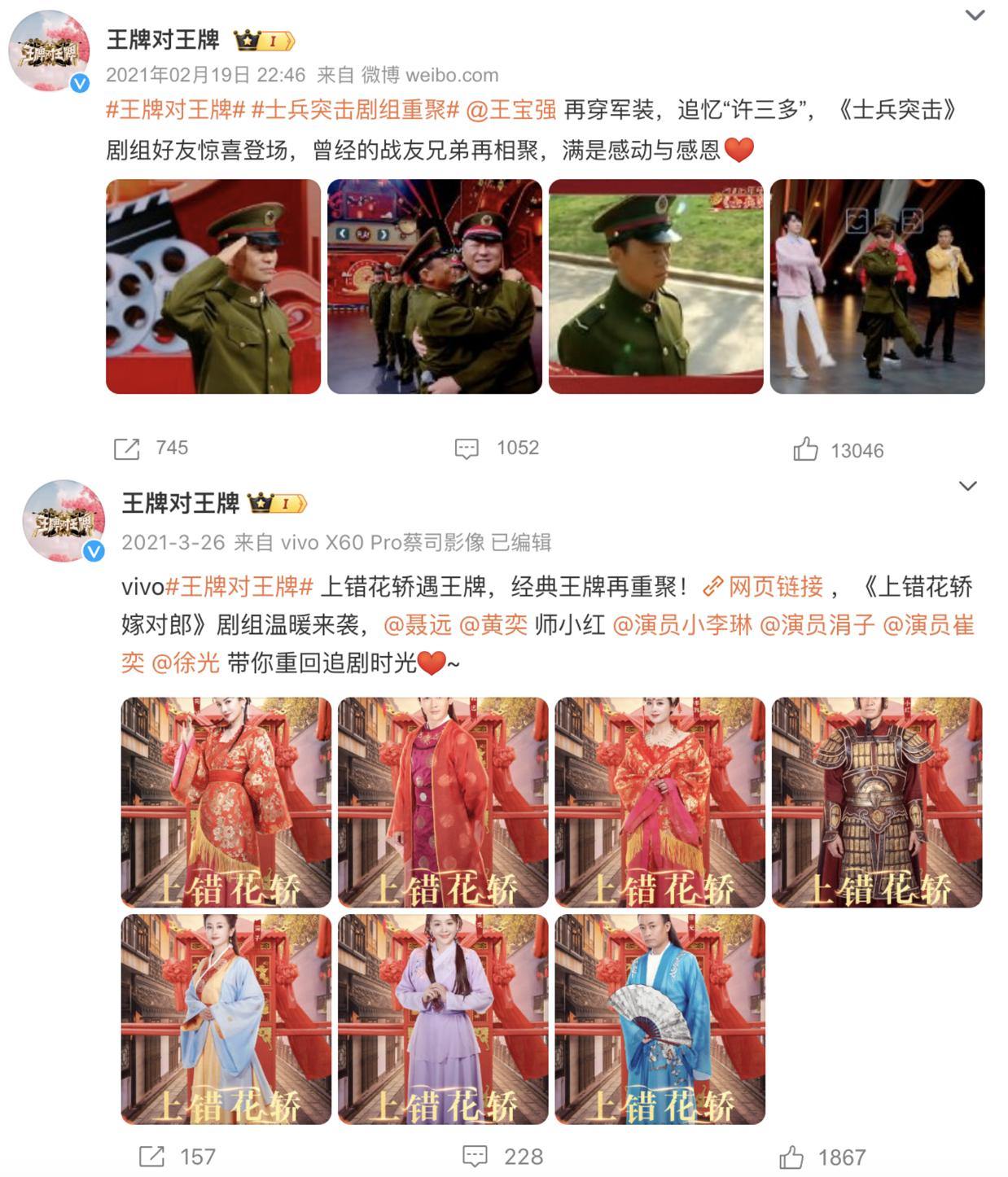View the armored warrior costume photo
Screen dimensions: 1008x1177
[877, 802]
